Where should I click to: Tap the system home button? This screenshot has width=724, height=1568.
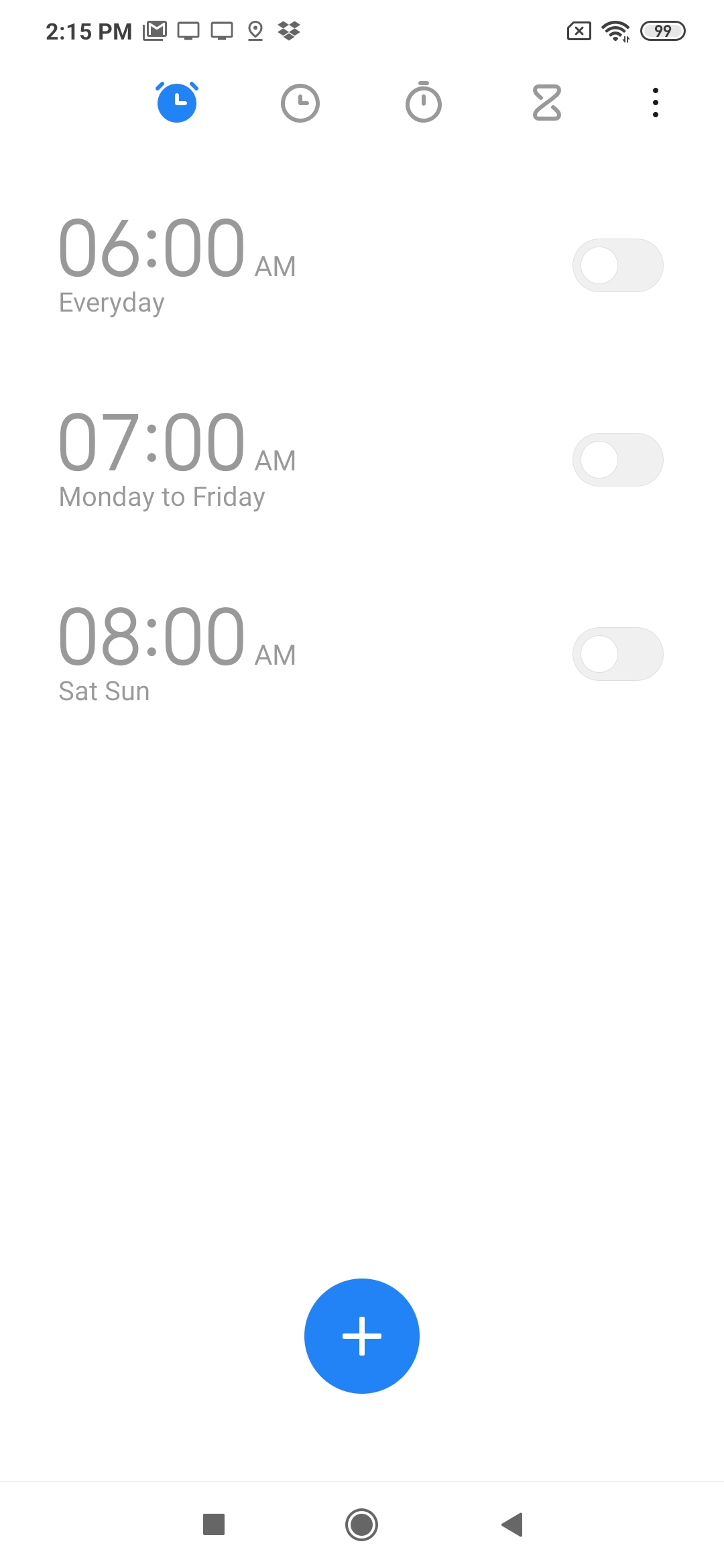(x=362, y=1524)
